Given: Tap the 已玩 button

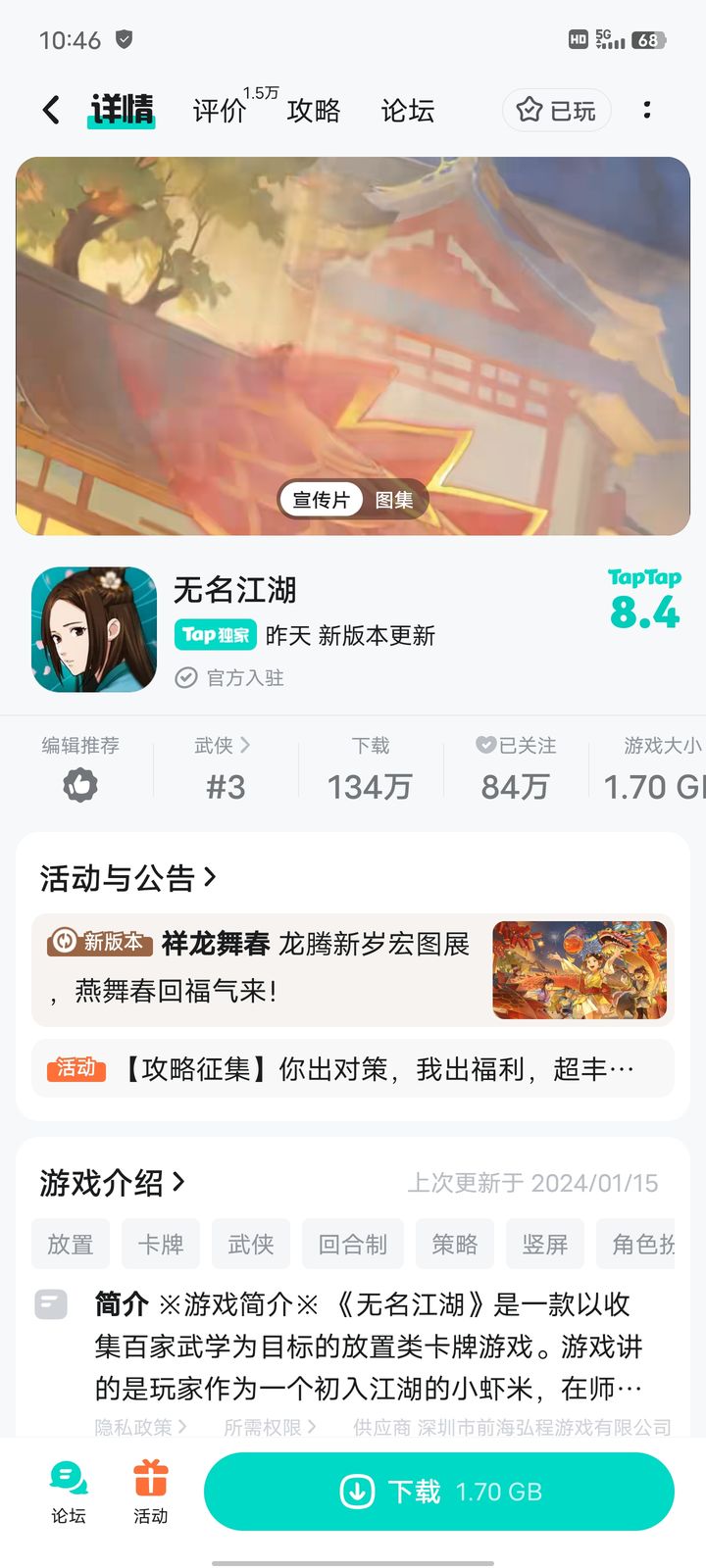Looking at the screenshot, I should pyautogui.click(x=557, y=110).
